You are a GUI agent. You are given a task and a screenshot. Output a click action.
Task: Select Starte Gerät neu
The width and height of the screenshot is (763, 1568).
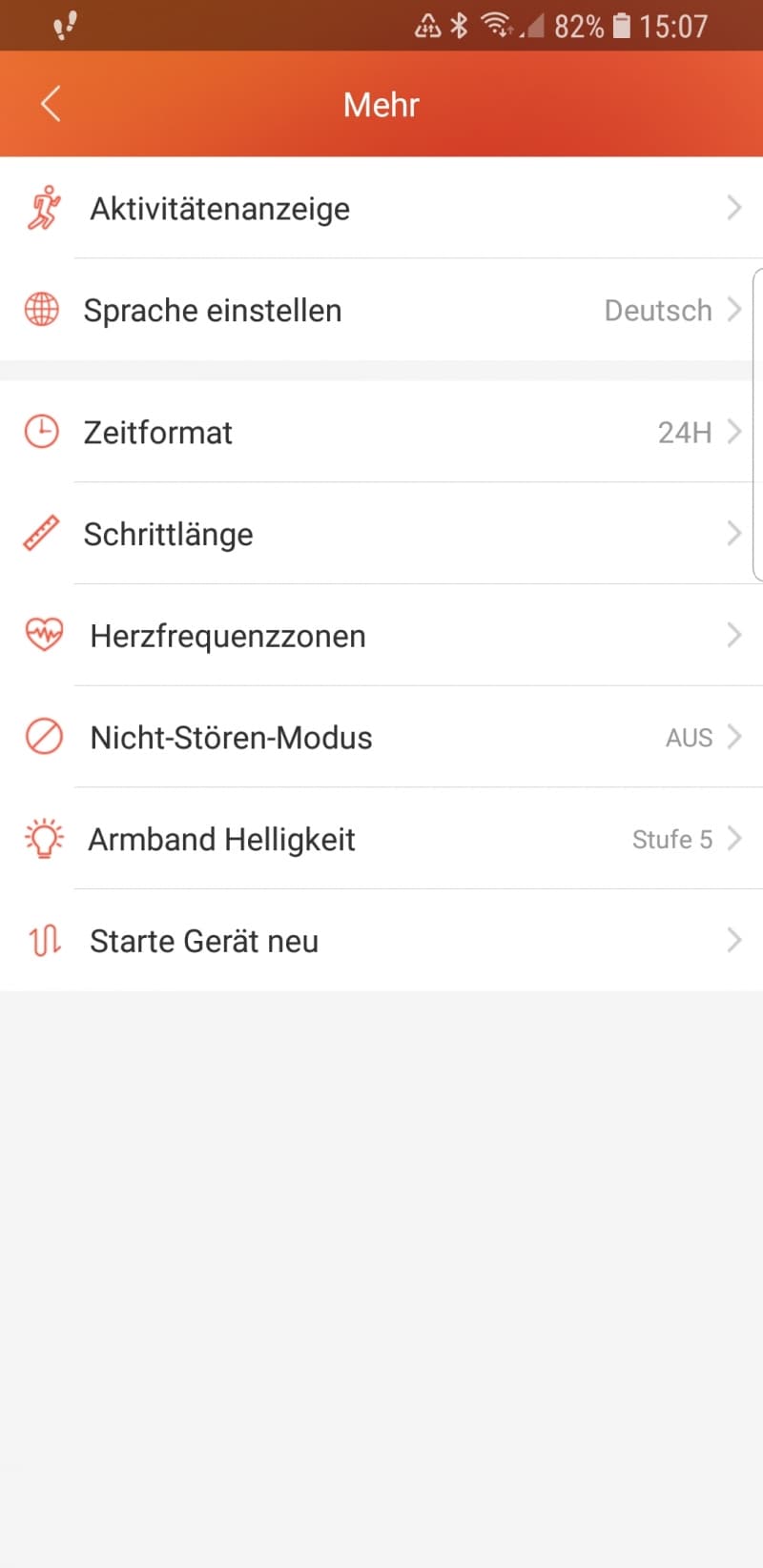click(x=381, y=941)
